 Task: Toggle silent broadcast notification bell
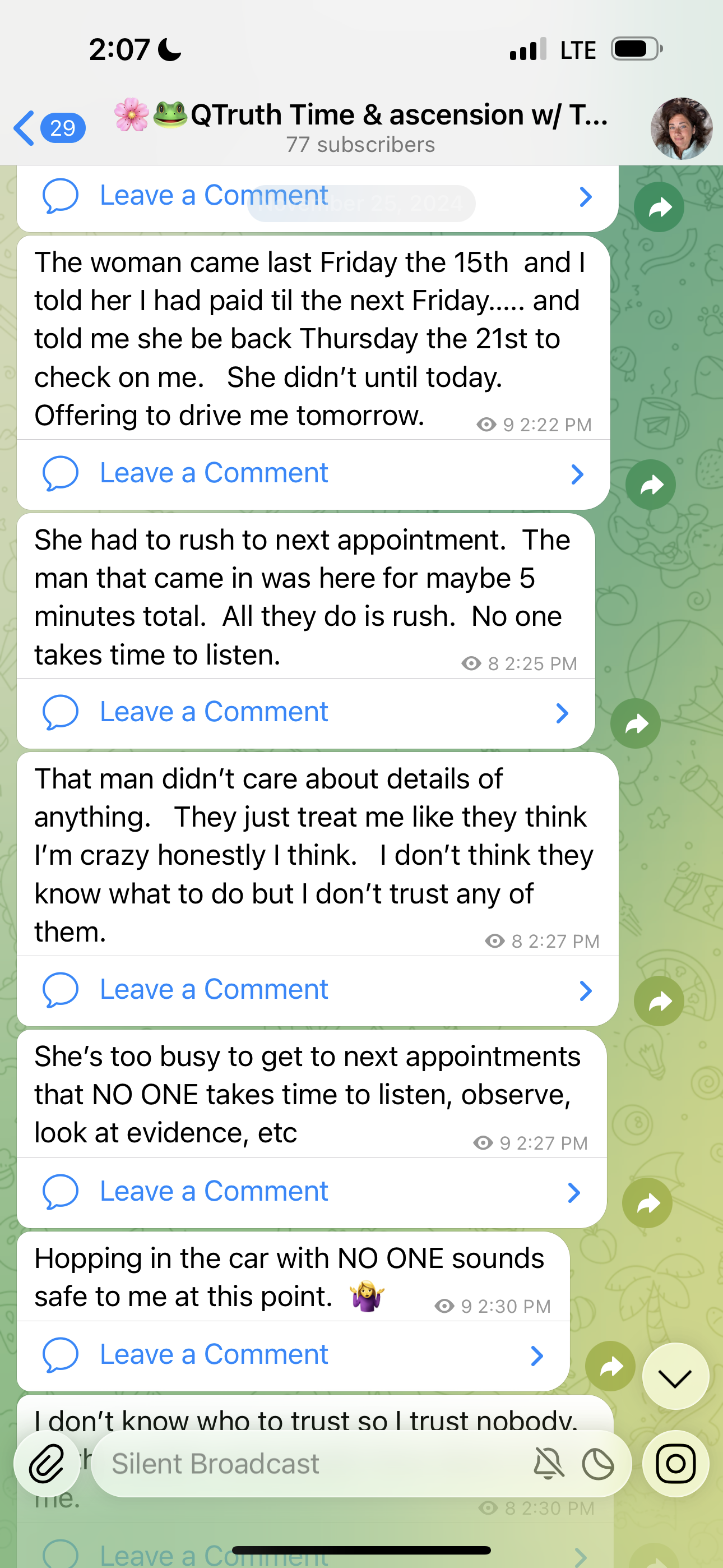pyautogui.click(x=548, y=1464)
